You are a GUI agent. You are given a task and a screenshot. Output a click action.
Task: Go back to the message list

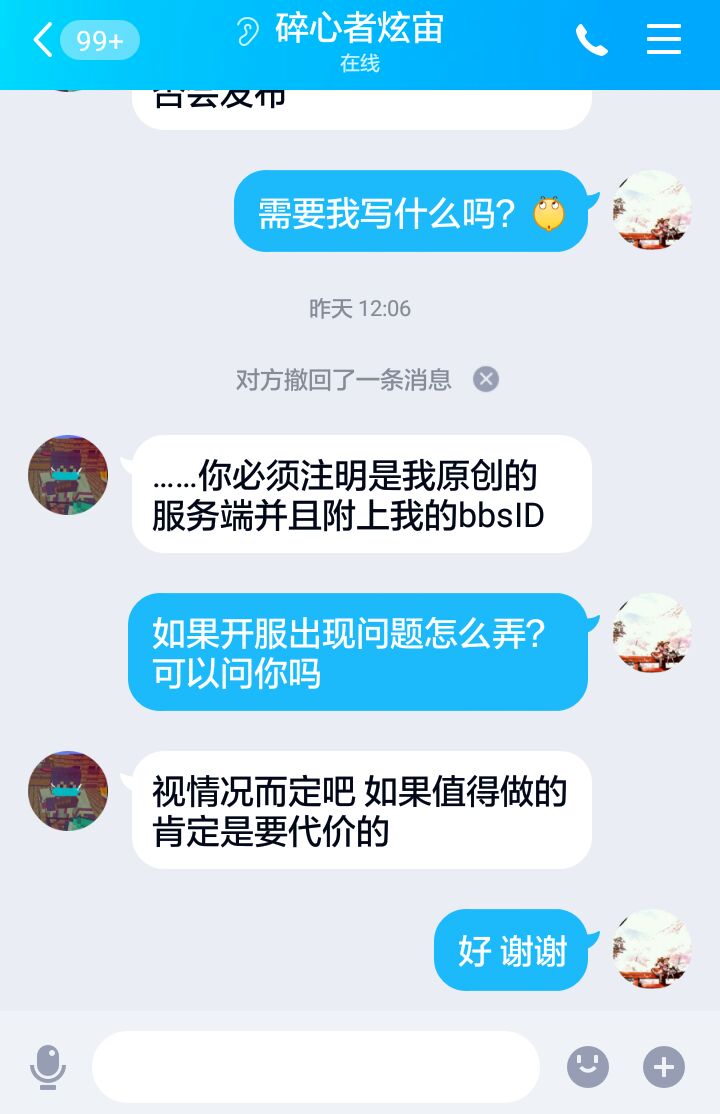pyautogui.click(x=44, y=41)
